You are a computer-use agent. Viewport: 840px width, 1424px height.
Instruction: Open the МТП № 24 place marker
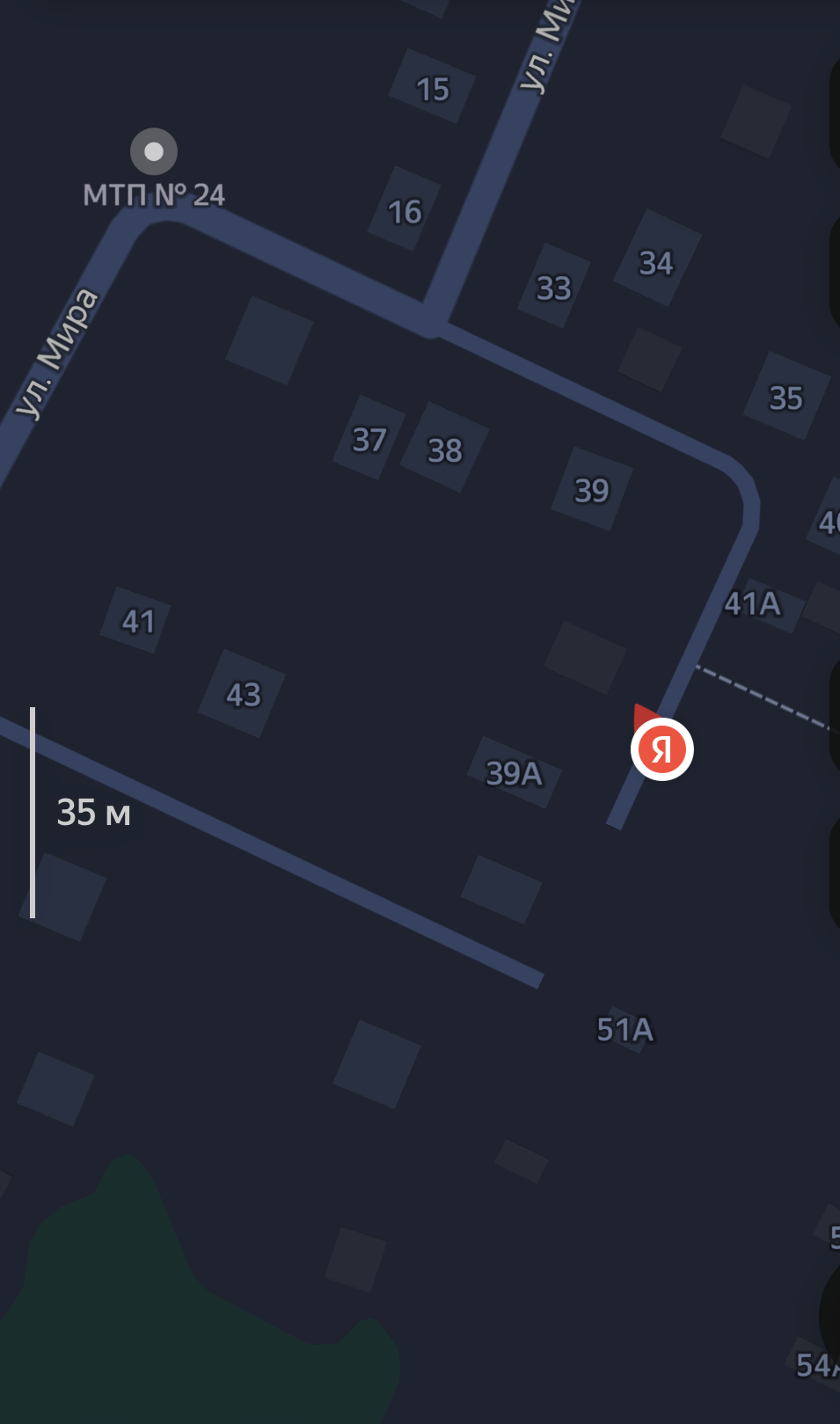pyautogui.click(x=154, y=152)
